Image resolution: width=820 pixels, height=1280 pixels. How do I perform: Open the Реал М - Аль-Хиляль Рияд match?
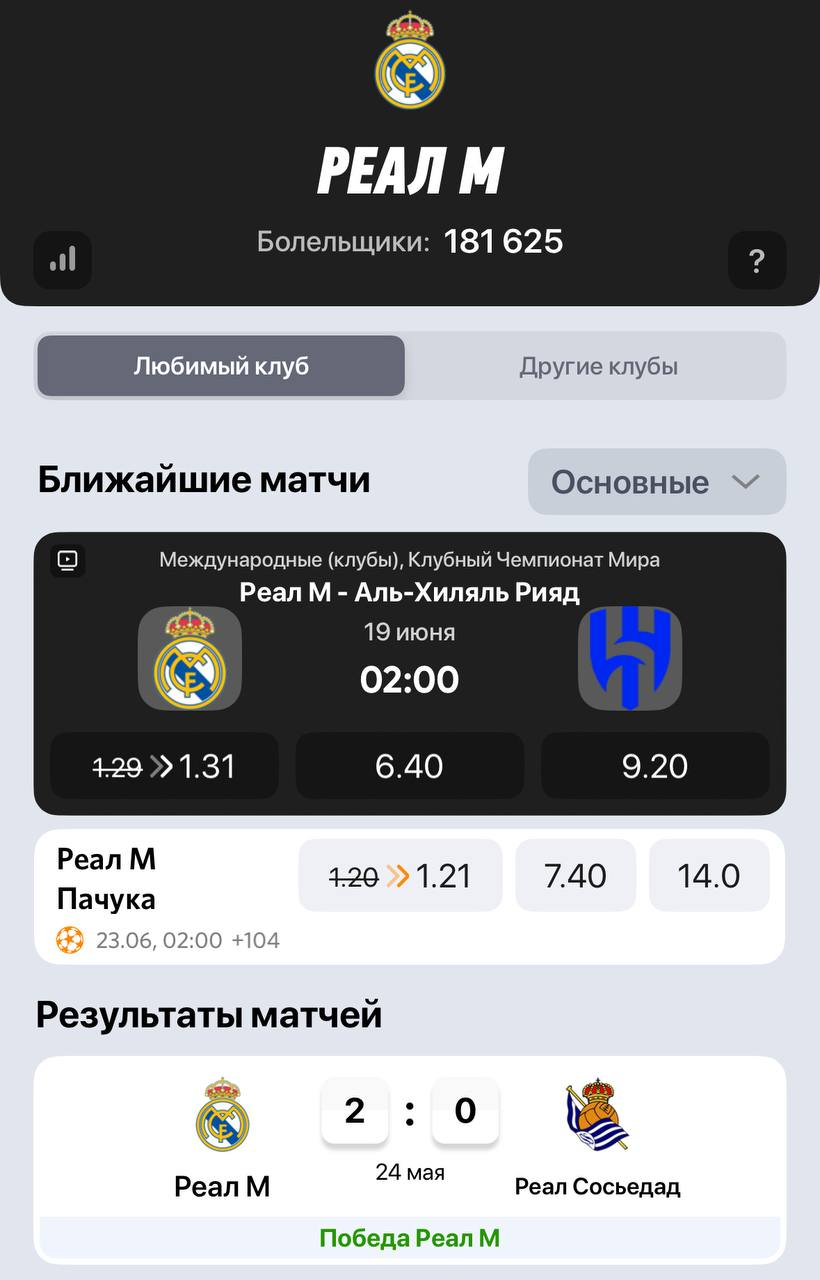(409, 590)
